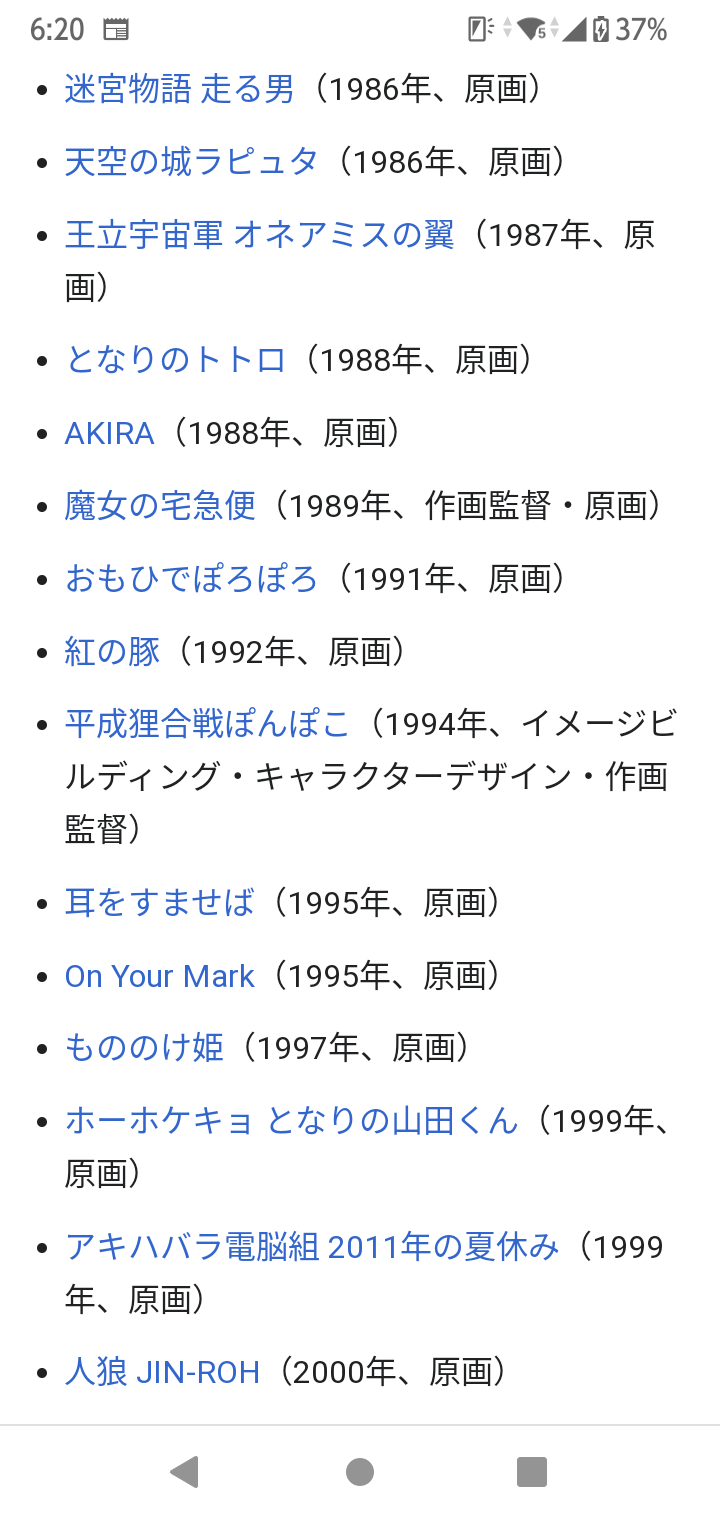Open the 迷宮物語 走る男 link
The width and height of the screenshot is (720, 1520).
point(180,89)
